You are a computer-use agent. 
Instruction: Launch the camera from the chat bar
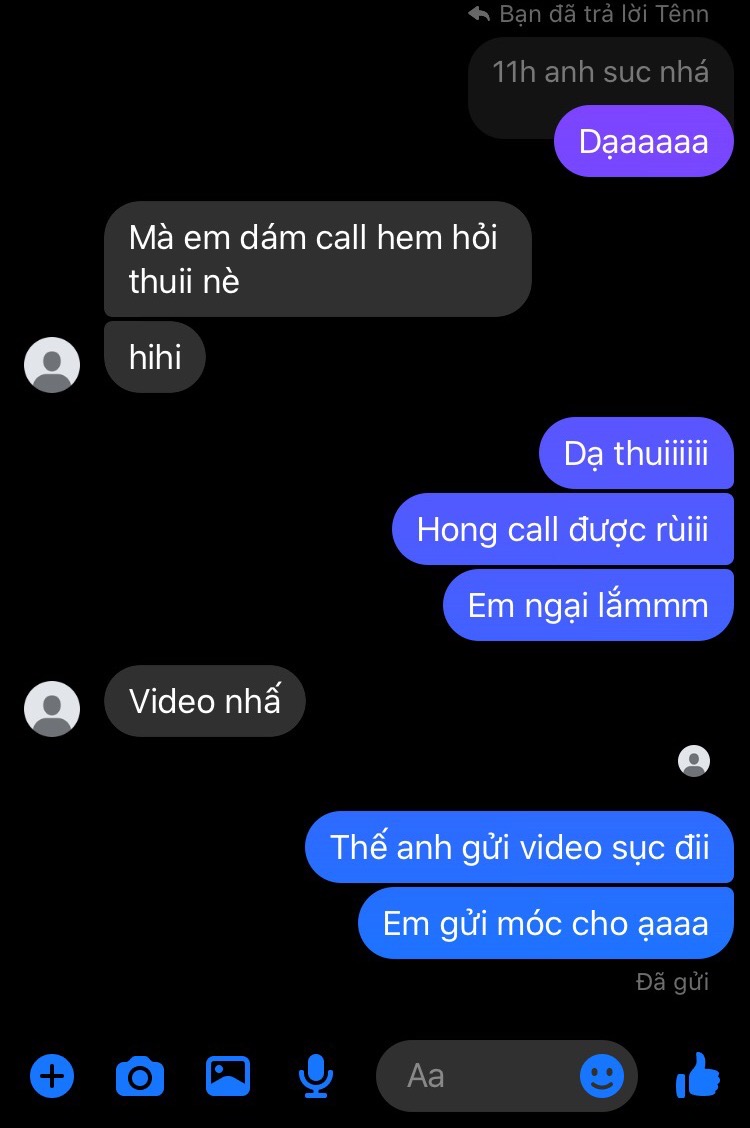tap(140, 1077)
